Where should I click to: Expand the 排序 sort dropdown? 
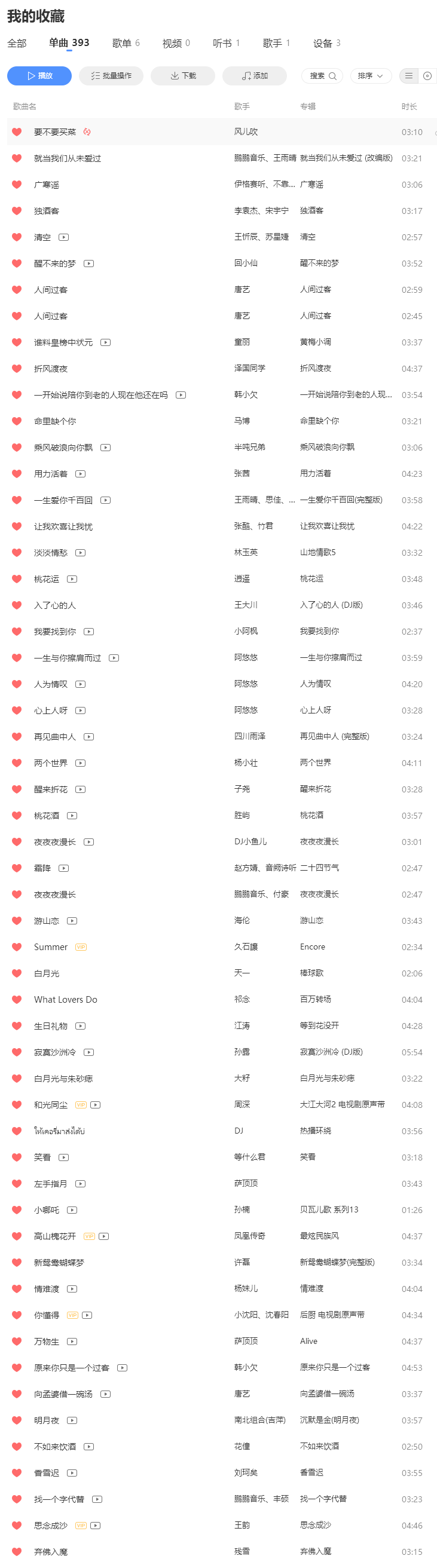coord(371,76)
